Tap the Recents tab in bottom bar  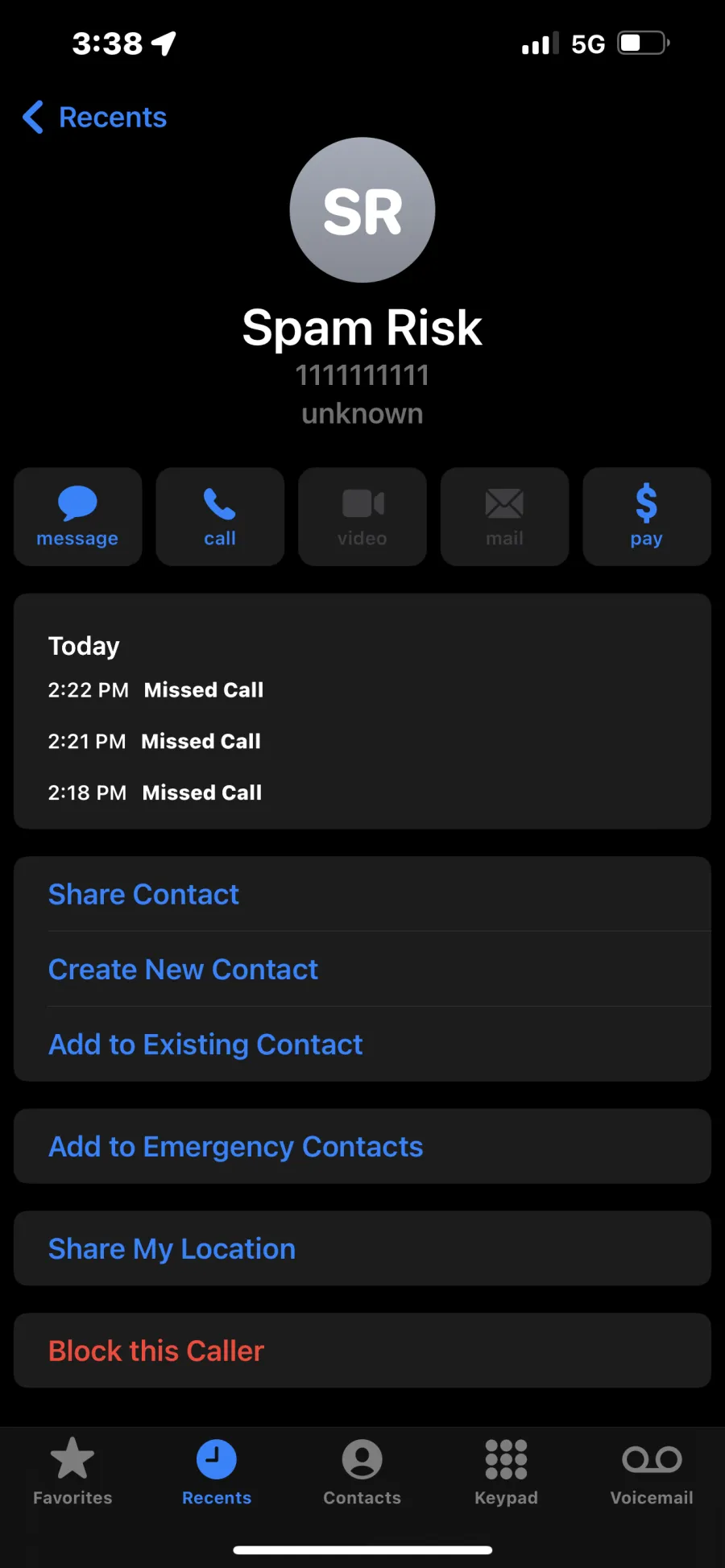[217, 1471]
